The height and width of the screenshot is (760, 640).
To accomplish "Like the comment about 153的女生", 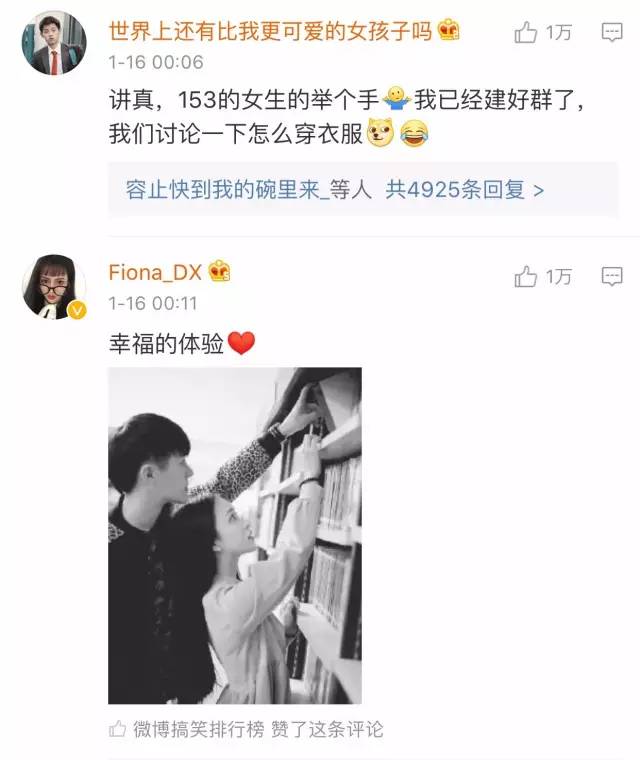I will [526, 33].
